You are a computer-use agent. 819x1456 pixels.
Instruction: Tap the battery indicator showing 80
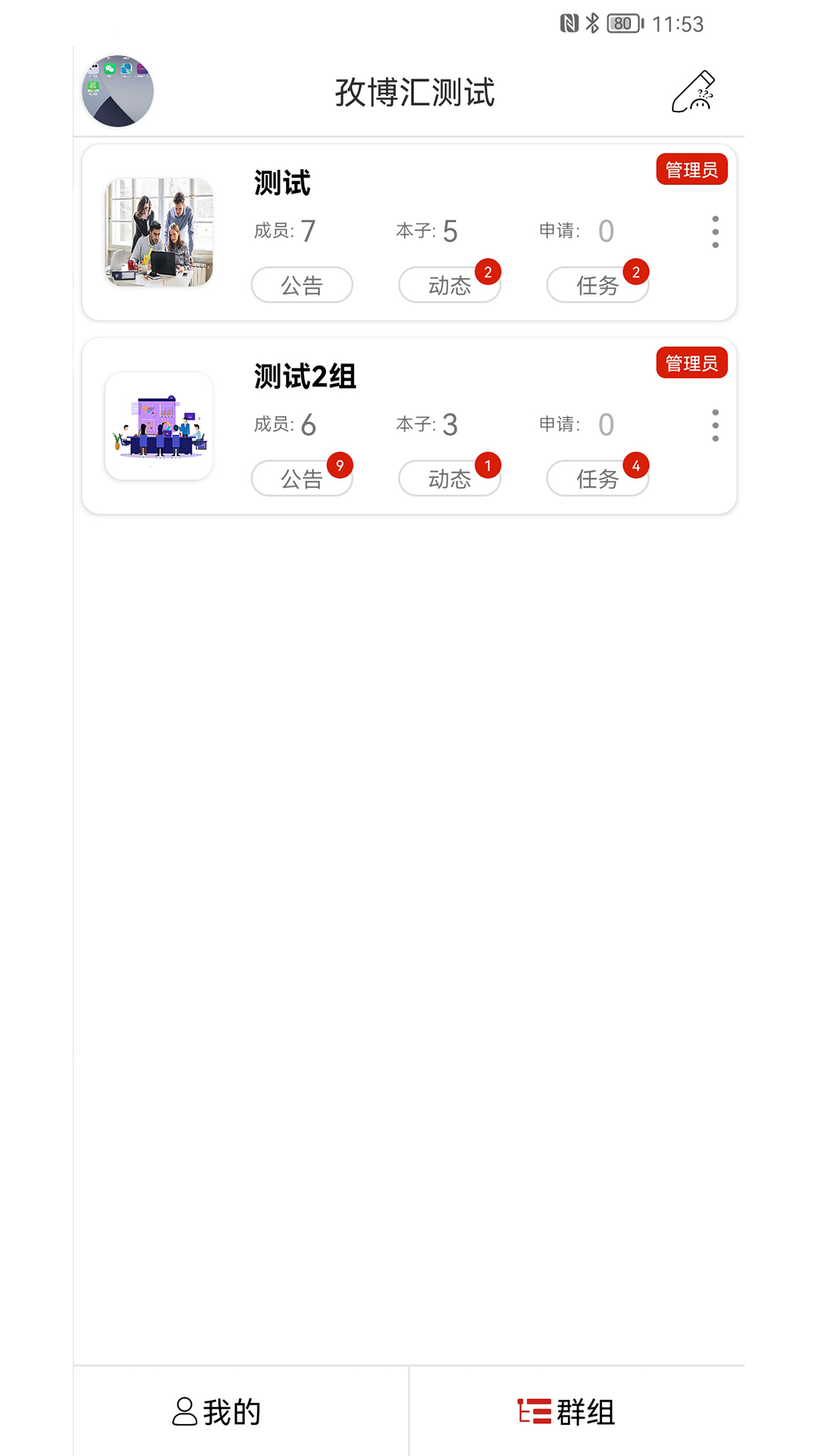tap(622, 24)
